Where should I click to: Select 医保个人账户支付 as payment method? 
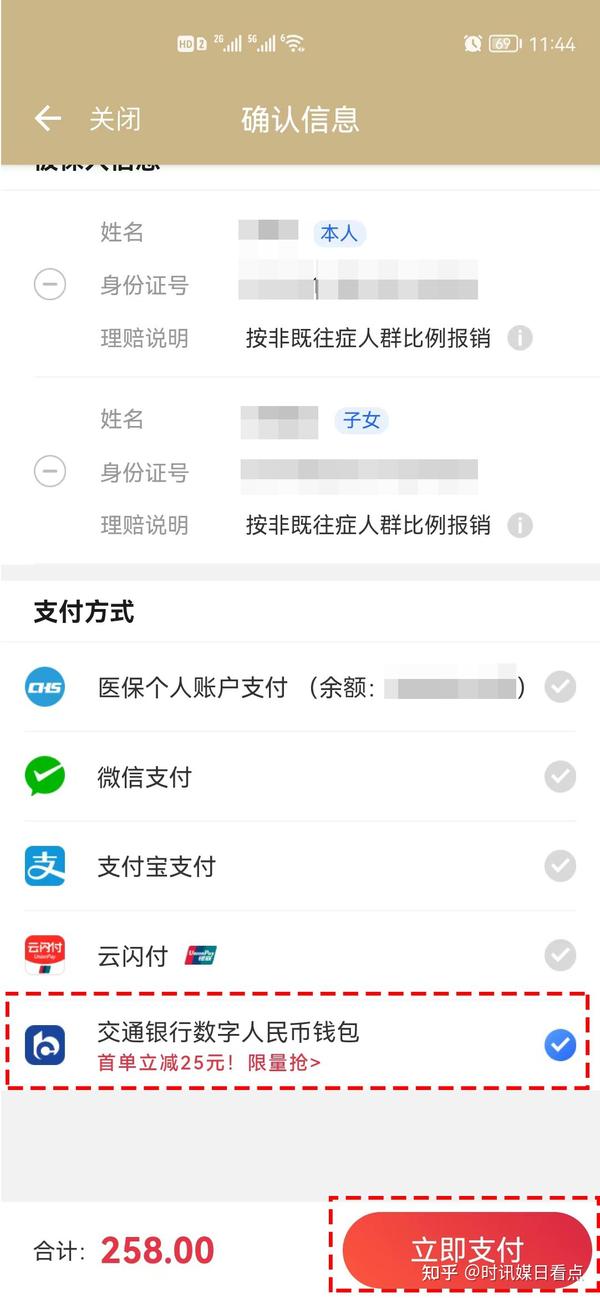click(300, 687)
